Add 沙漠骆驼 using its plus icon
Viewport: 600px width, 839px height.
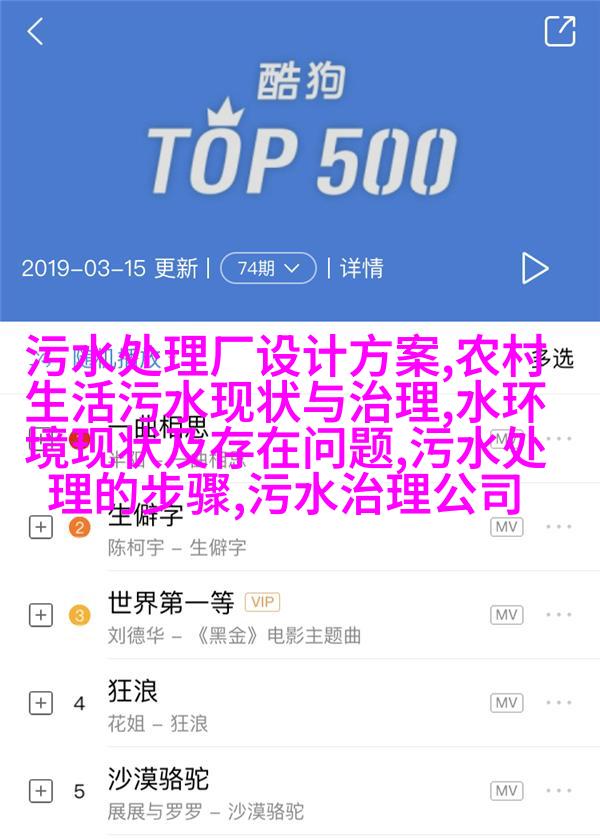(40, 789)
